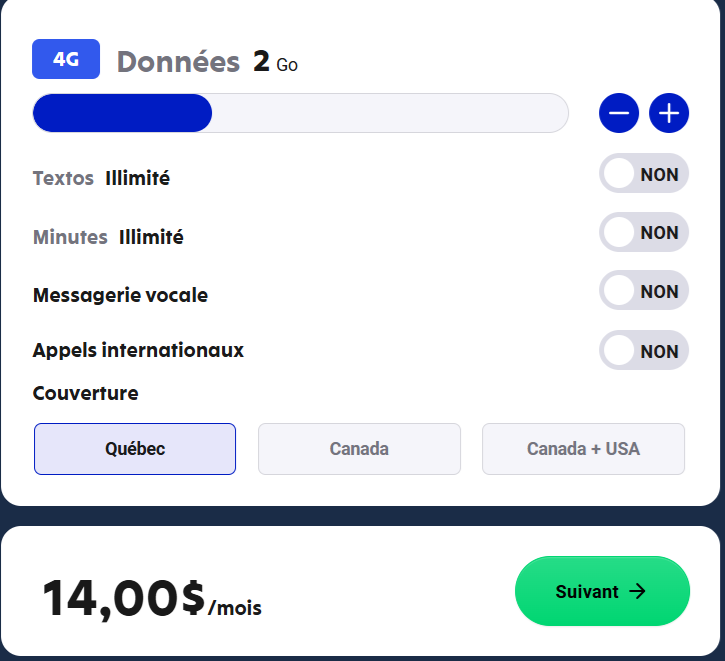Viewport: 725px width, 661px height.
Task: Increase data with the plus button
Action: [669, 113]
